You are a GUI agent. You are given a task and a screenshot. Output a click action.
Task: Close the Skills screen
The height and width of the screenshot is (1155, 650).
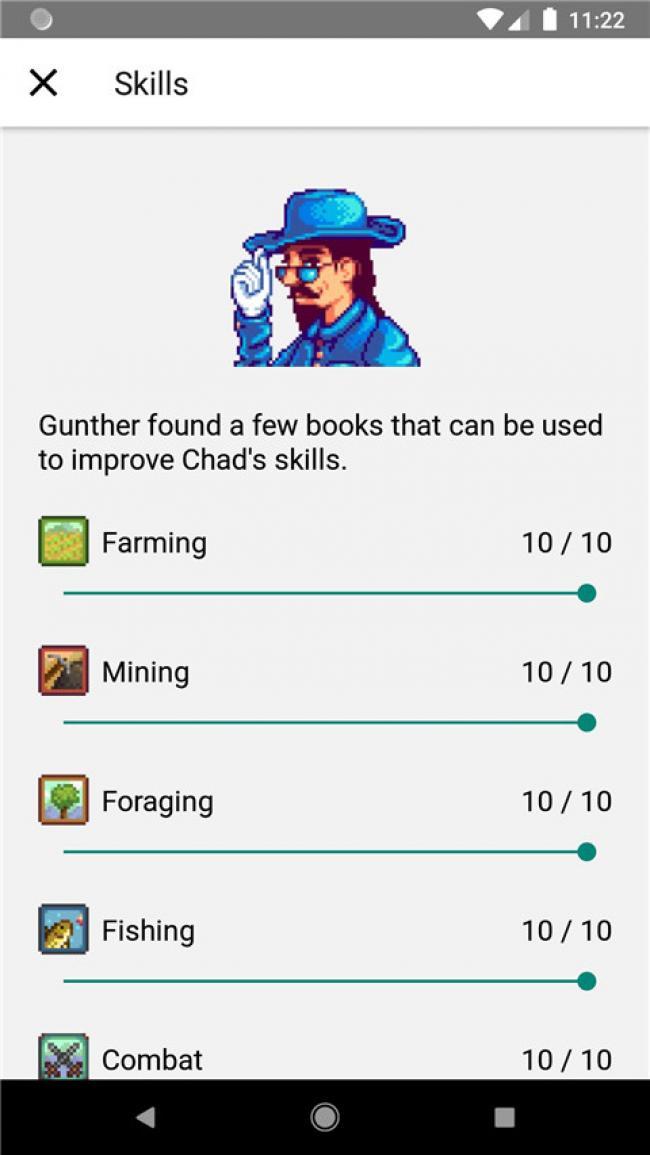43,83
